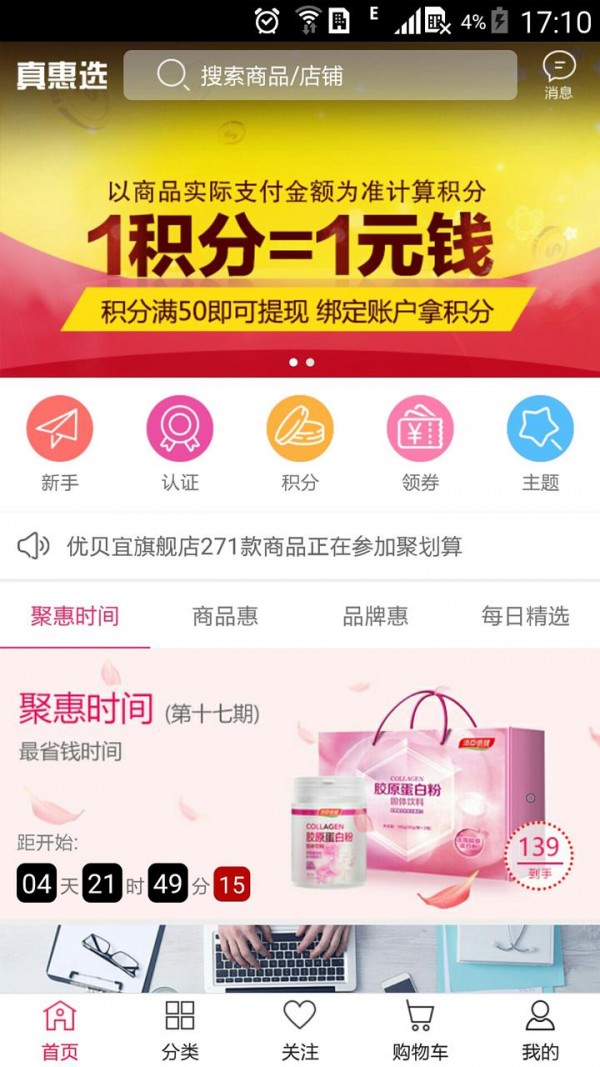600x1067 pixels.
Task: Open the 购物车 shopping cart tab
Action: pos(420,1031)
